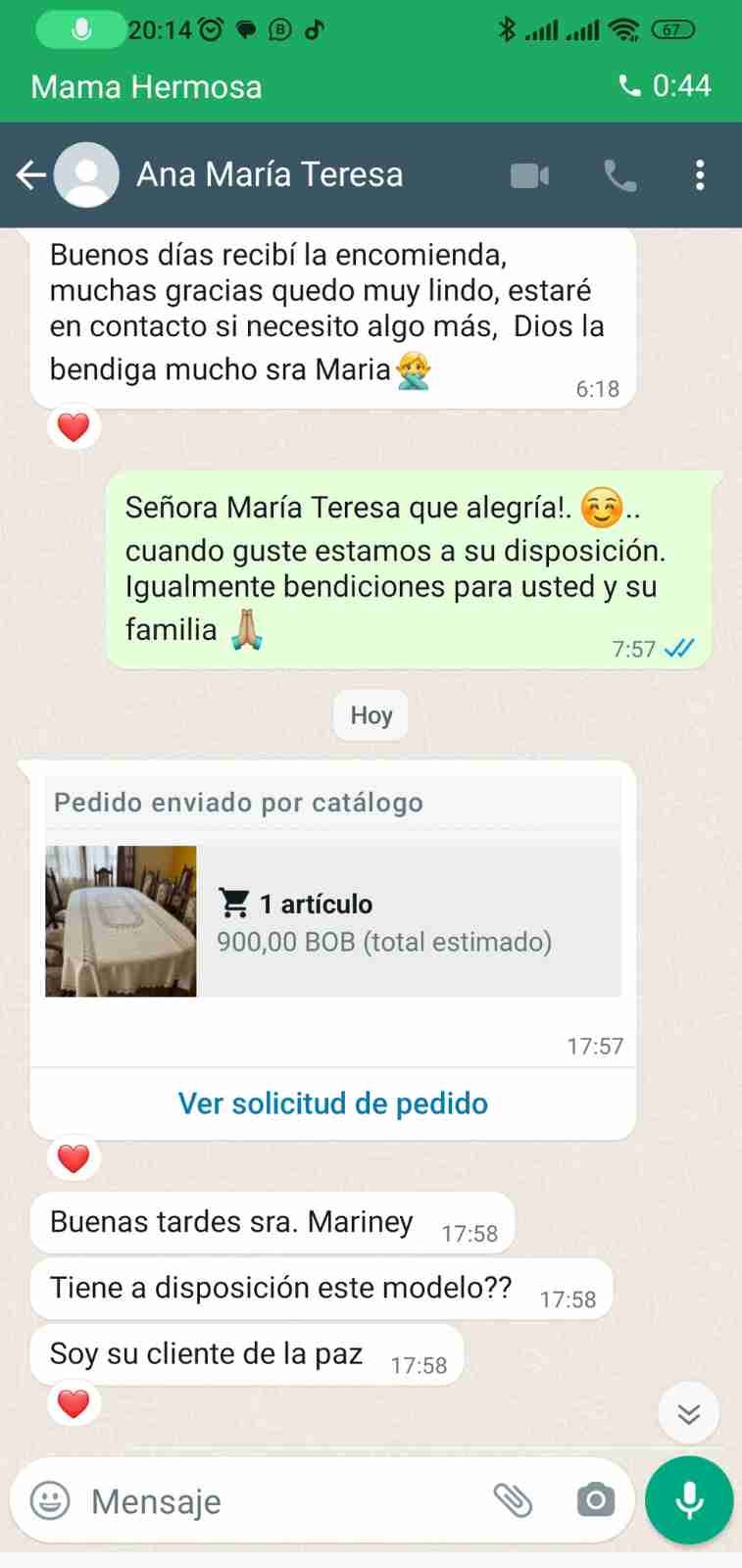Attach a file with the paperclip

pos(512,1500)
